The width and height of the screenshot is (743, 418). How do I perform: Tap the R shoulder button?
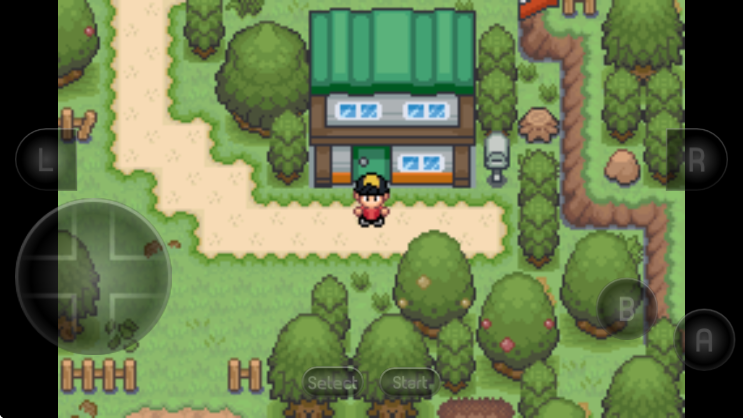pyautogui.click(x=697, y=160)
